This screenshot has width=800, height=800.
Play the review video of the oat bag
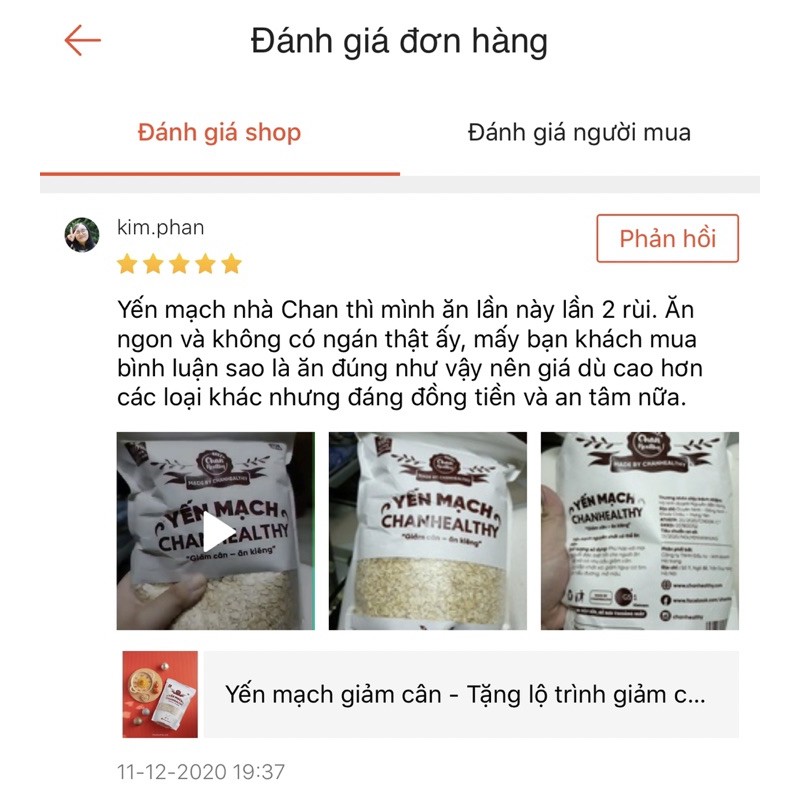click(216, 531)
